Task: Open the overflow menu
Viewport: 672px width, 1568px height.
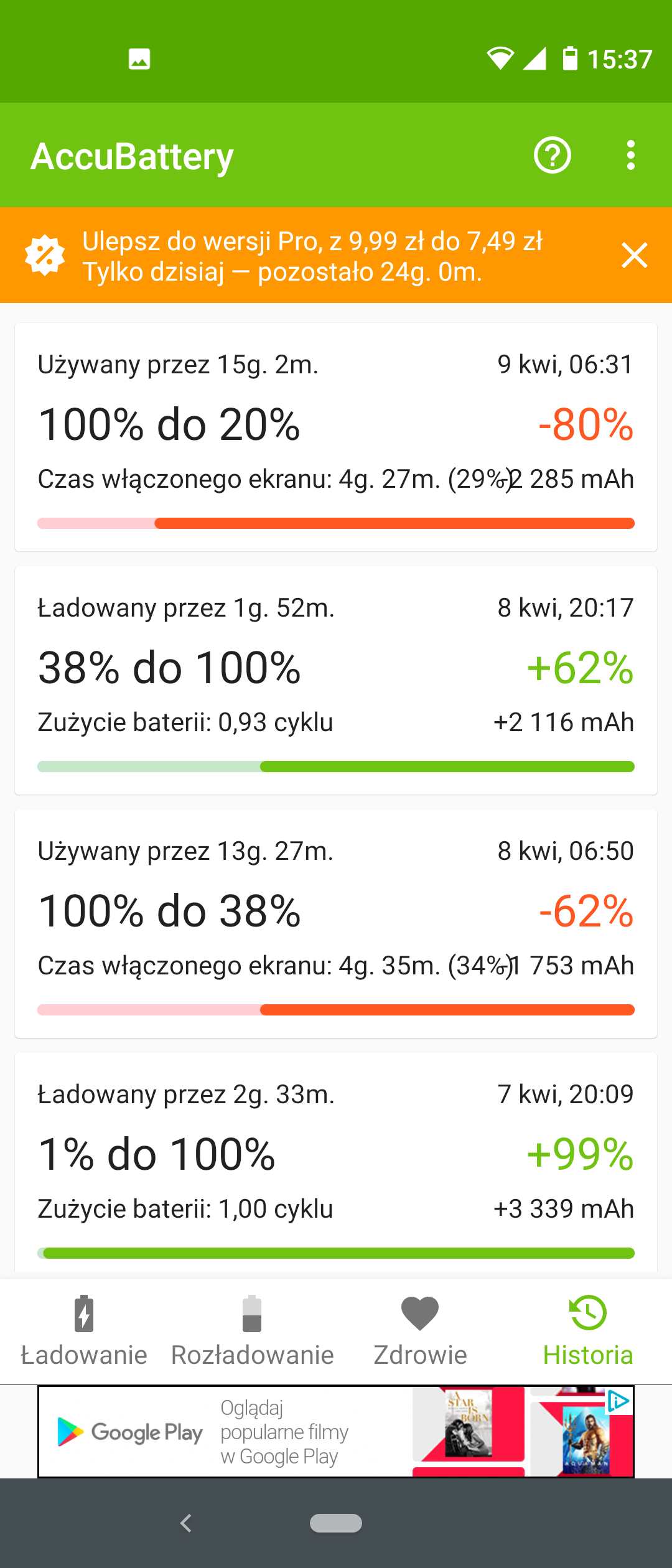Action: 631,156
